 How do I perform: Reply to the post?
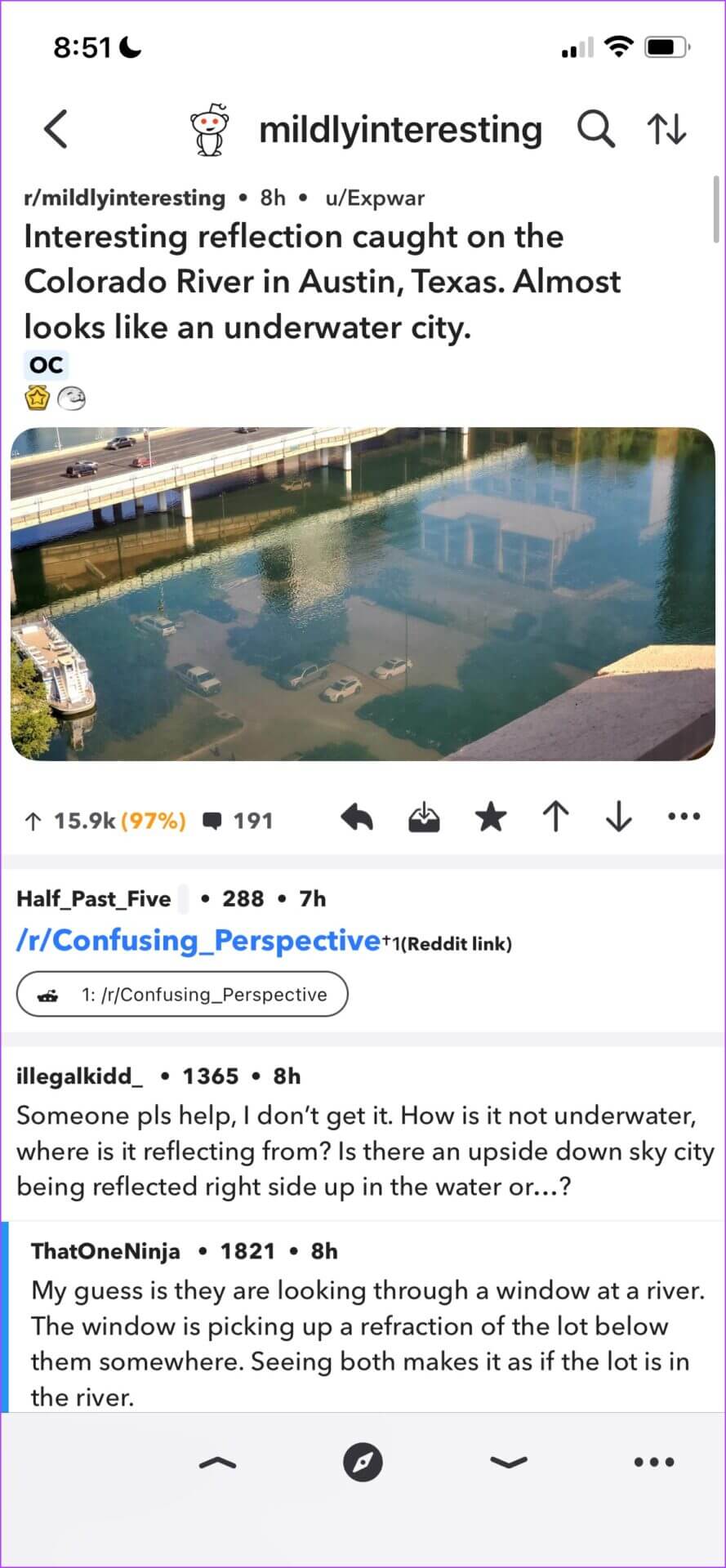(357, 817)
